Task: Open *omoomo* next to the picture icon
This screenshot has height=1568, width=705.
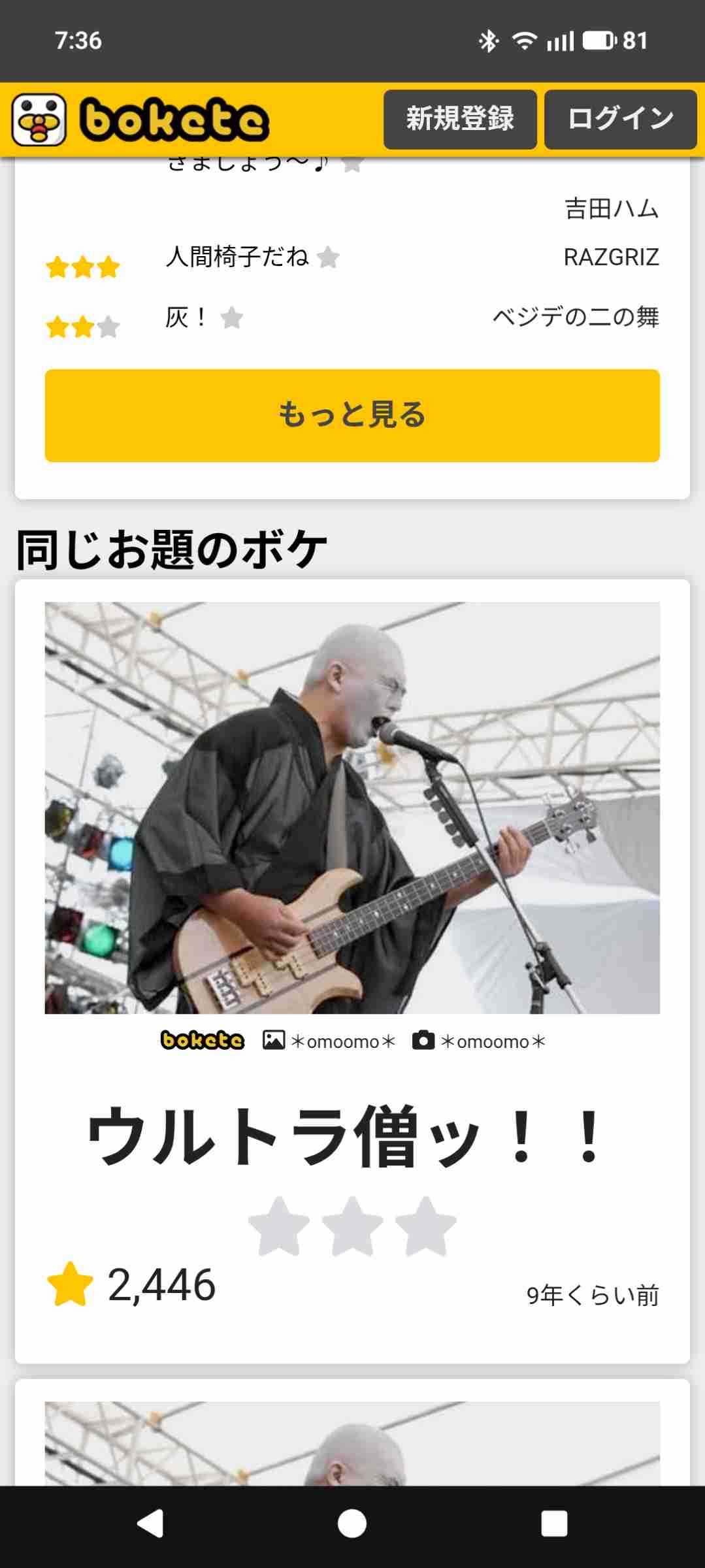Action: pos(342,1041)
